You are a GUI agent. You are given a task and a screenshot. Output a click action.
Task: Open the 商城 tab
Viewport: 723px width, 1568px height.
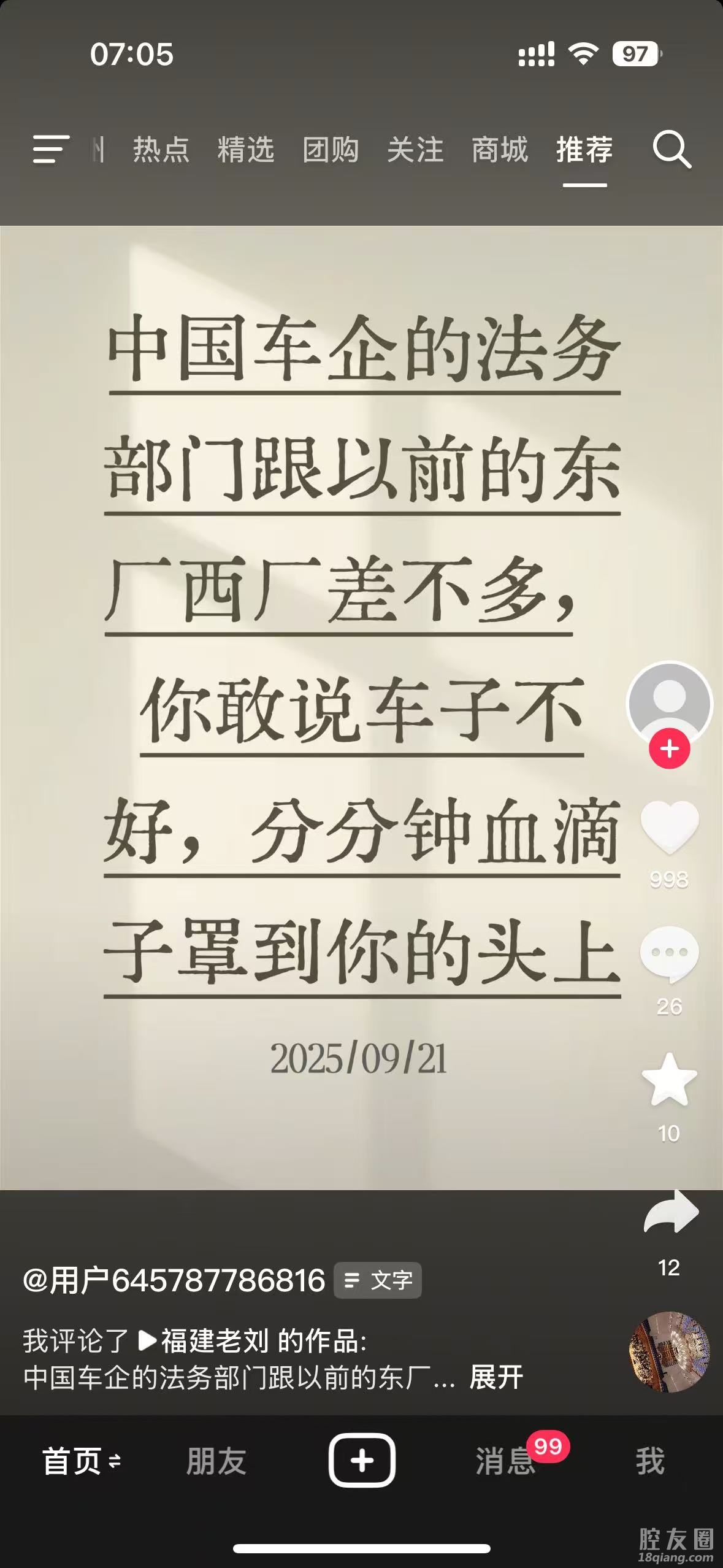pyautogui.click(x=500, y=150)
